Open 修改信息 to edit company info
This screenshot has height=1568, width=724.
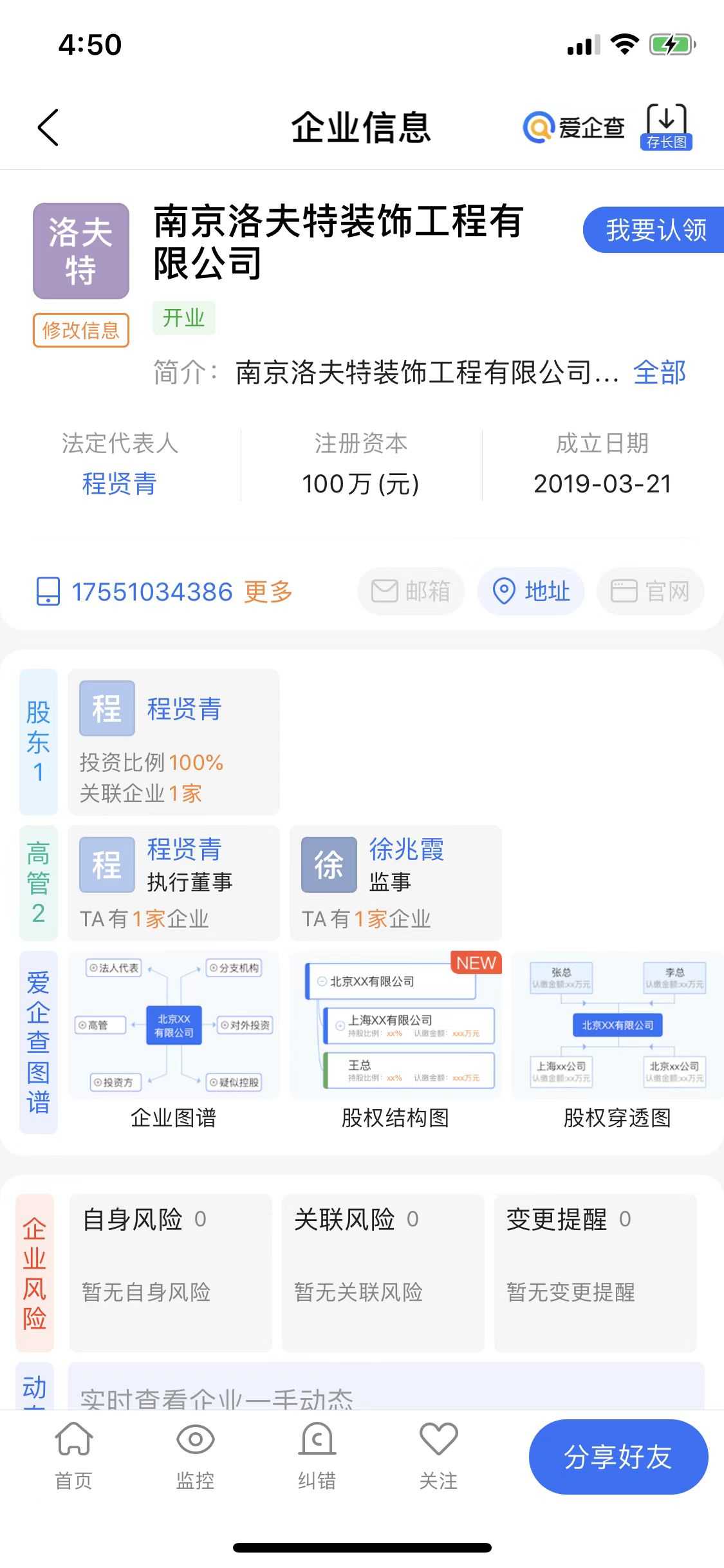click(81, 330)
